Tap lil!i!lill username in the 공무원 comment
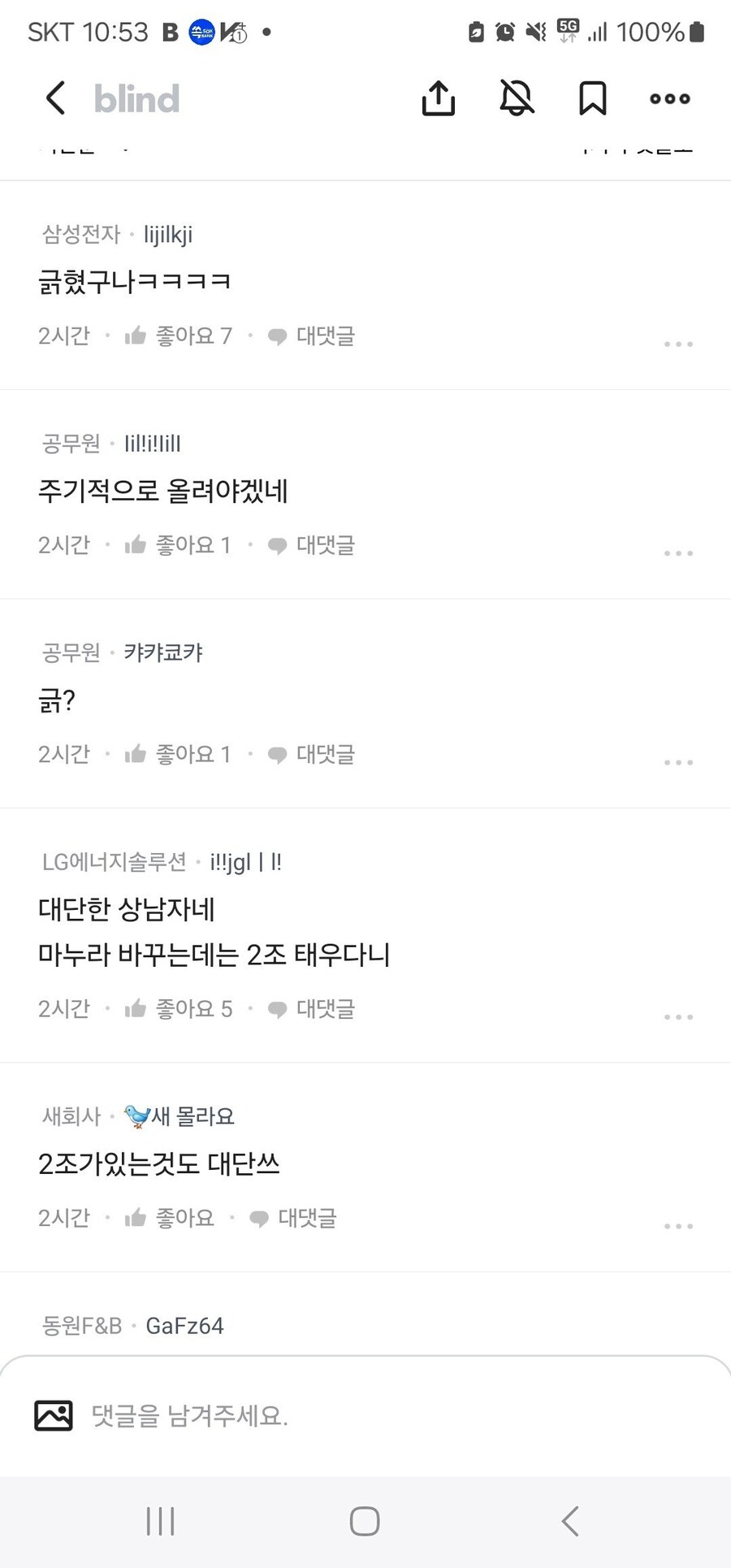731x1568 pixels. (151, 444)
